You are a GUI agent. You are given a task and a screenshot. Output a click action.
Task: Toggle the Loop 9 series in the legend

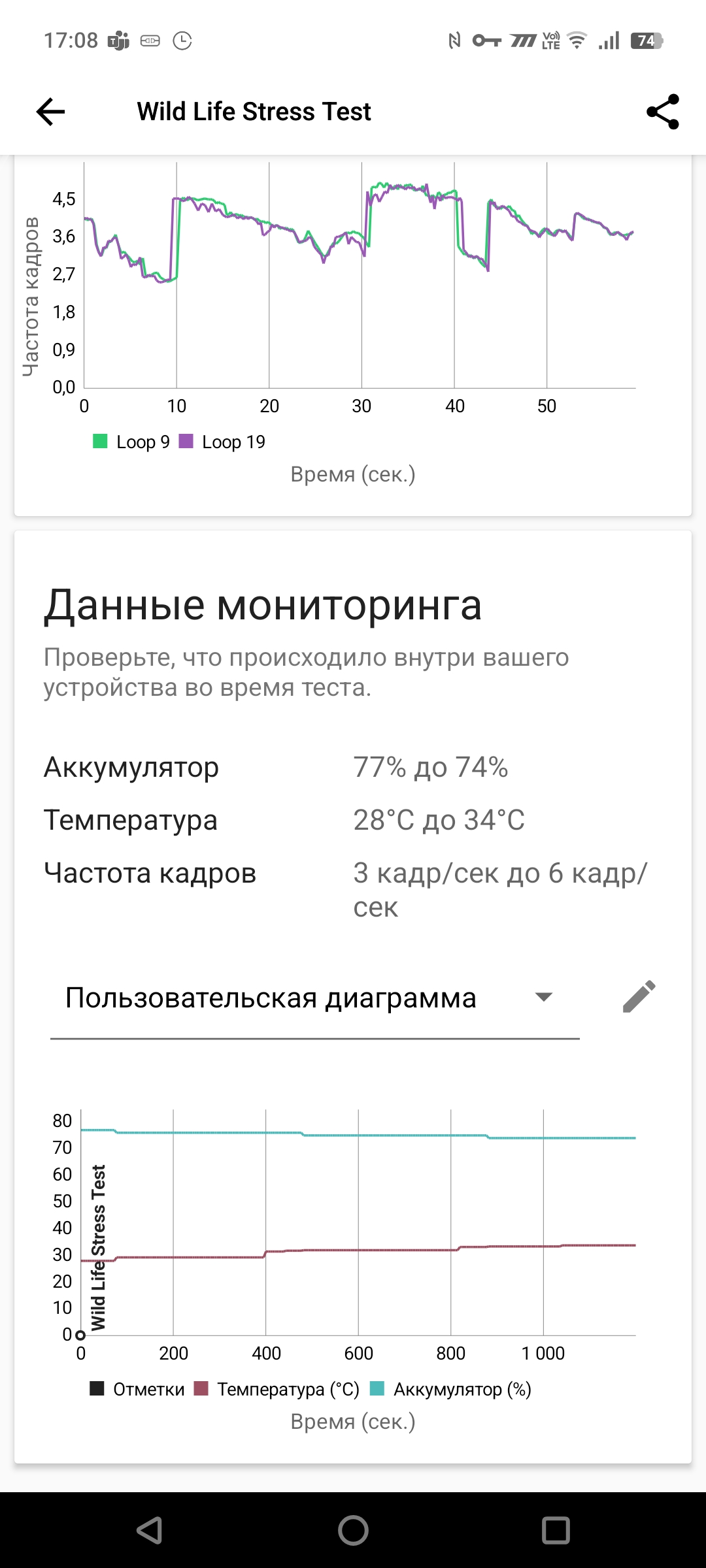click(131, 442)
